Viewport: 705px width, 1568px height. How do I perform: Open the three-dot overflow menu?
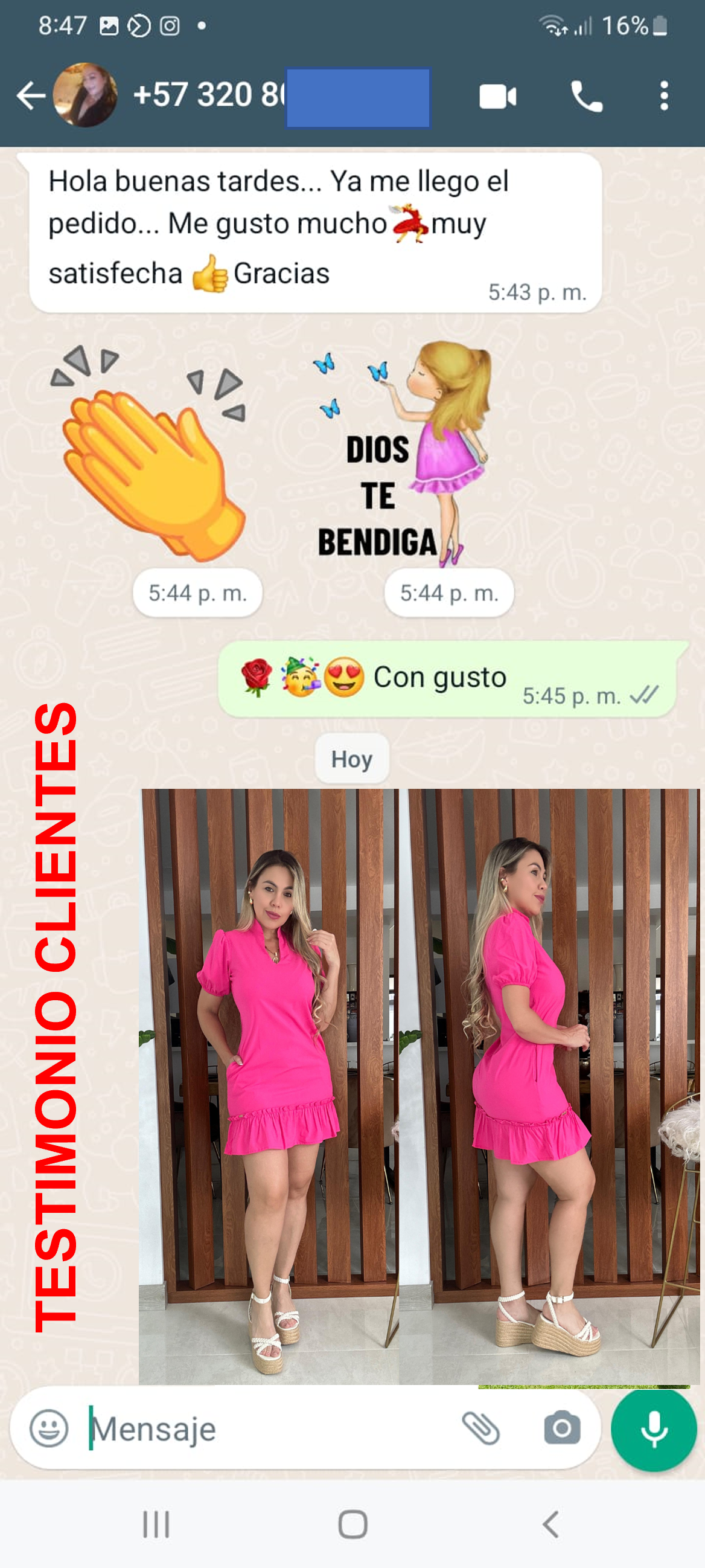(x=663, y=96)
